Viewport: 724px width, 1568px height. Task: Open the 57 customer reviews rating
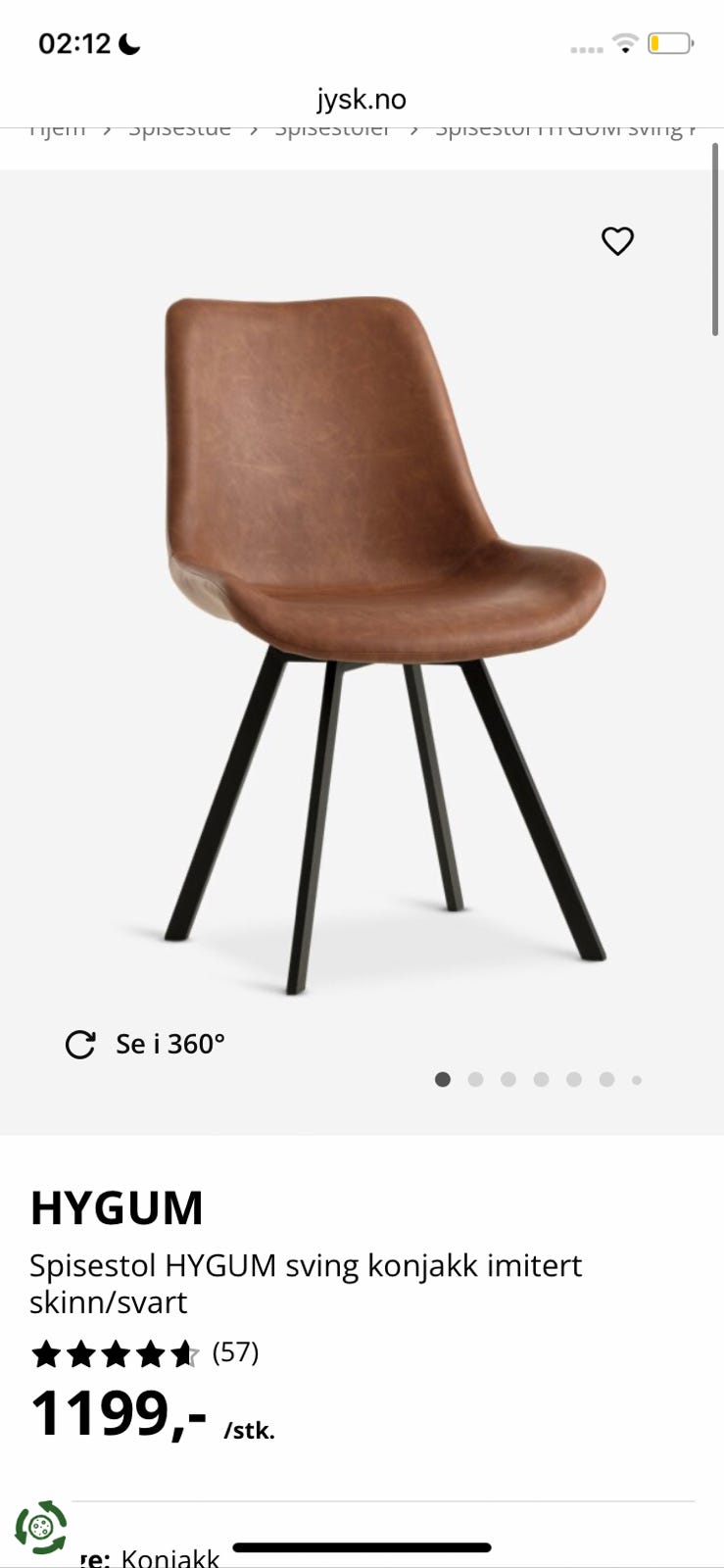pos(145,1353)
